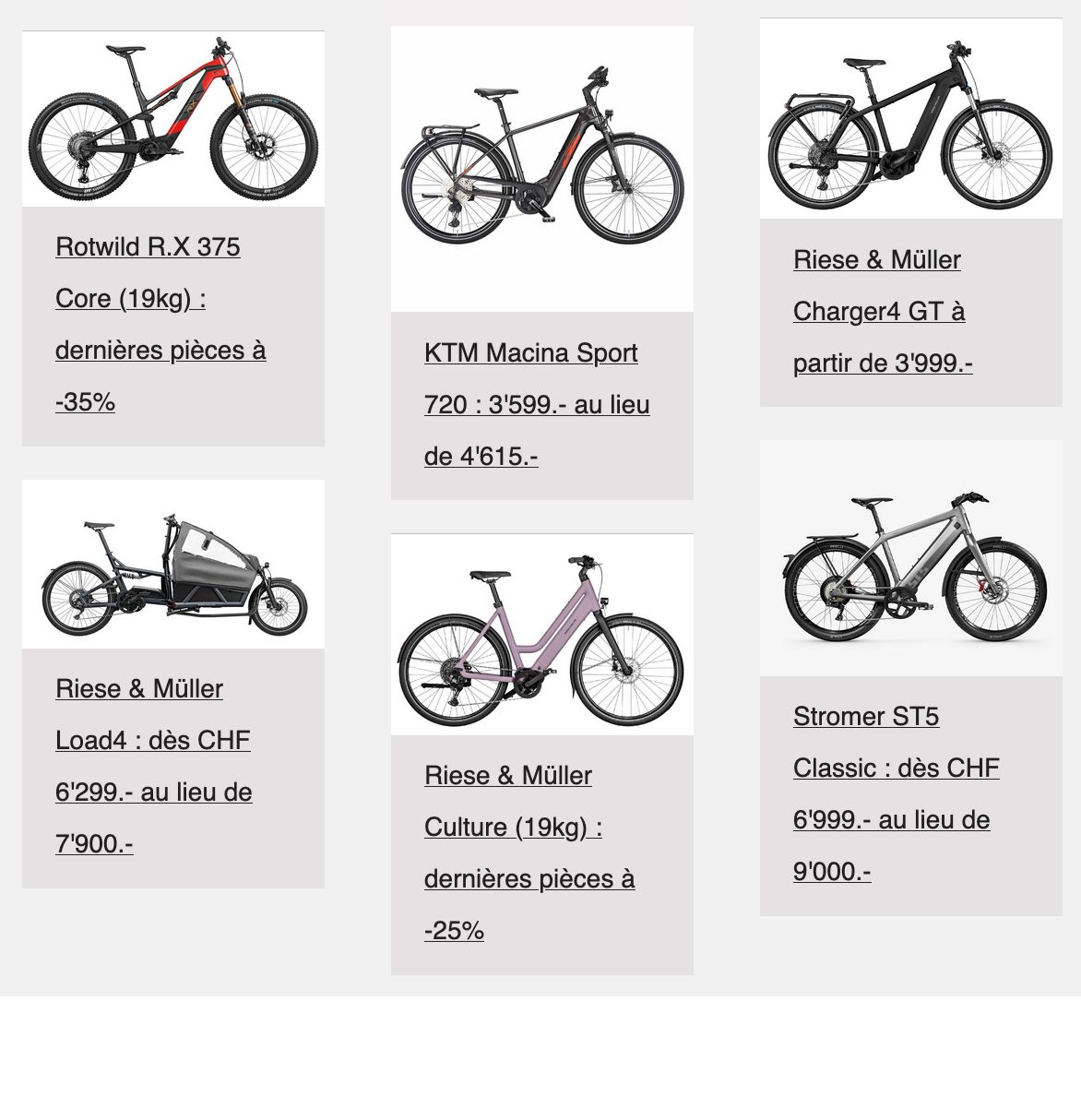Open the Riese & Müller Charger4 GT link
This screenshot has width=1081, height=1120.
(x=876, y=260)
